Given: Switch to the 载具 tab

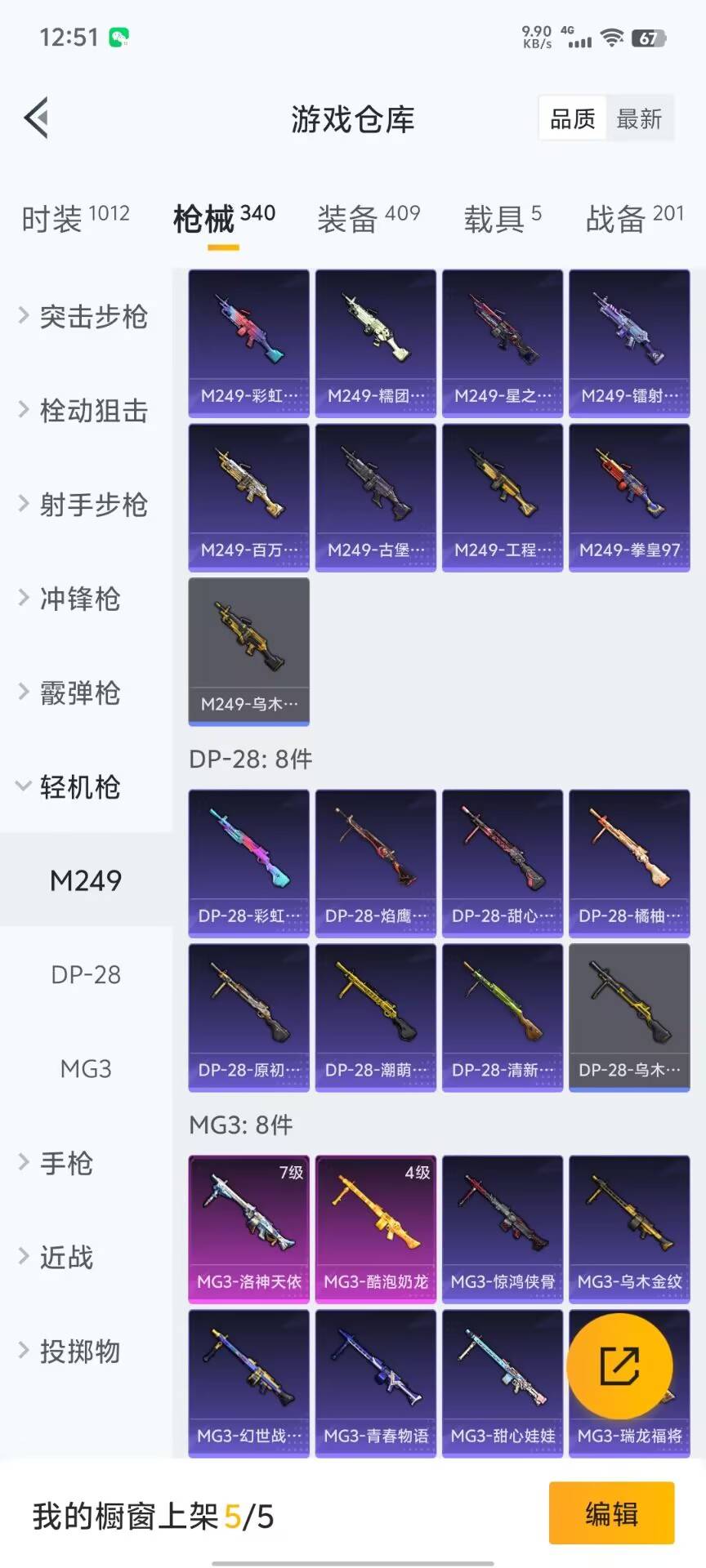Looking at the screenshot, I should [502, 218].
